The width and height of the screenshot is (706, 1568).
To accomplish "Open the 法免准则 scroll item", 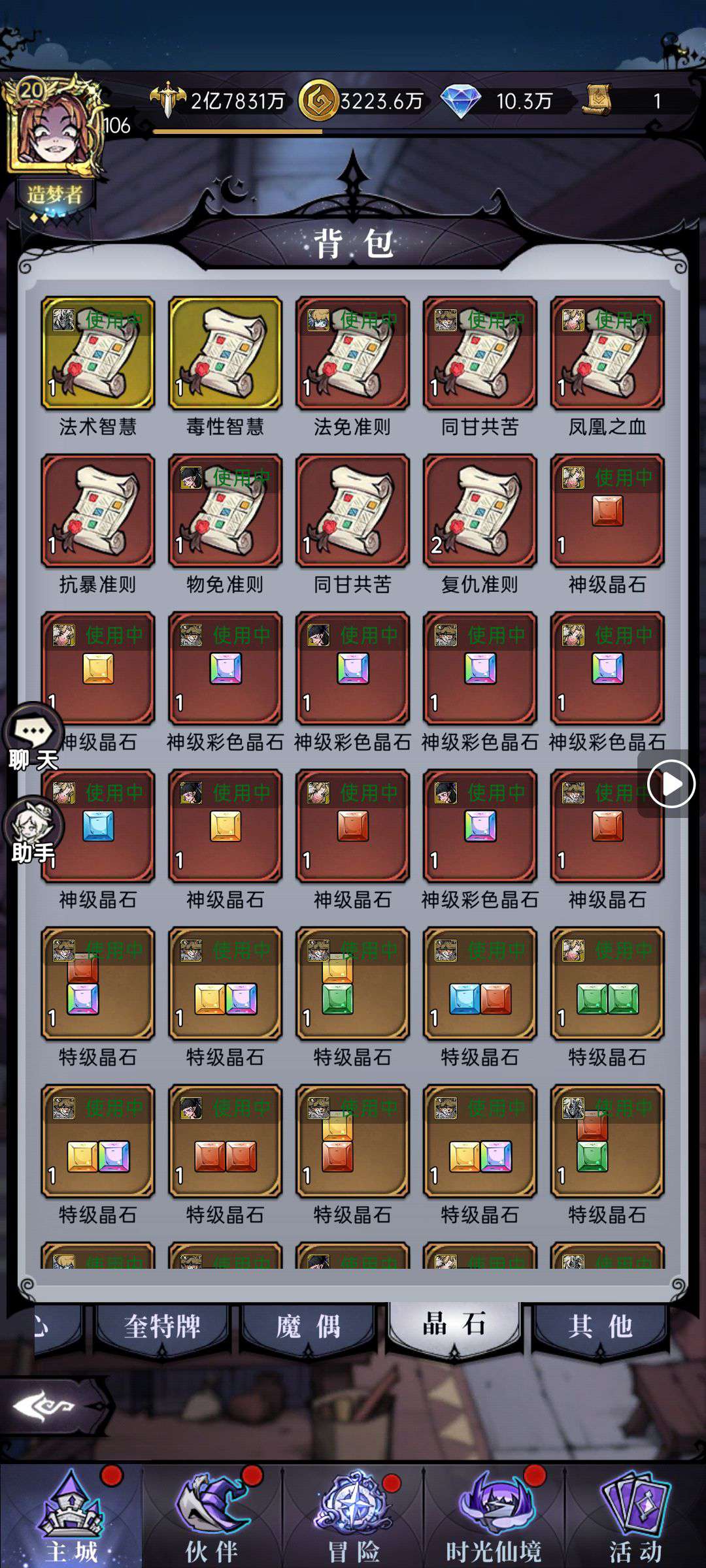I will [x=352, y=353].
